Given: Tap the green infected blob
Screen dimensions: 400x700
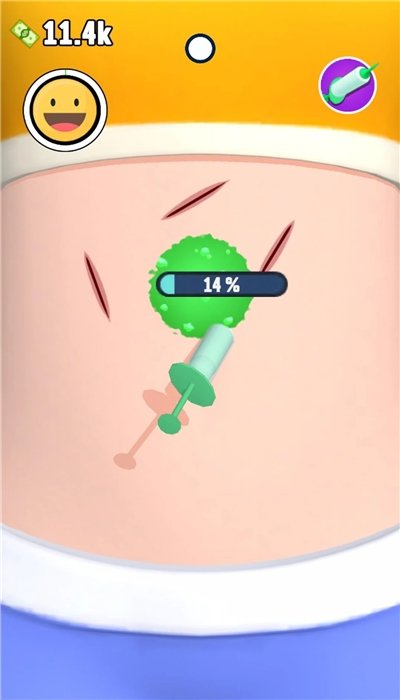Looking at the screenshot, I should coord(200,286).
